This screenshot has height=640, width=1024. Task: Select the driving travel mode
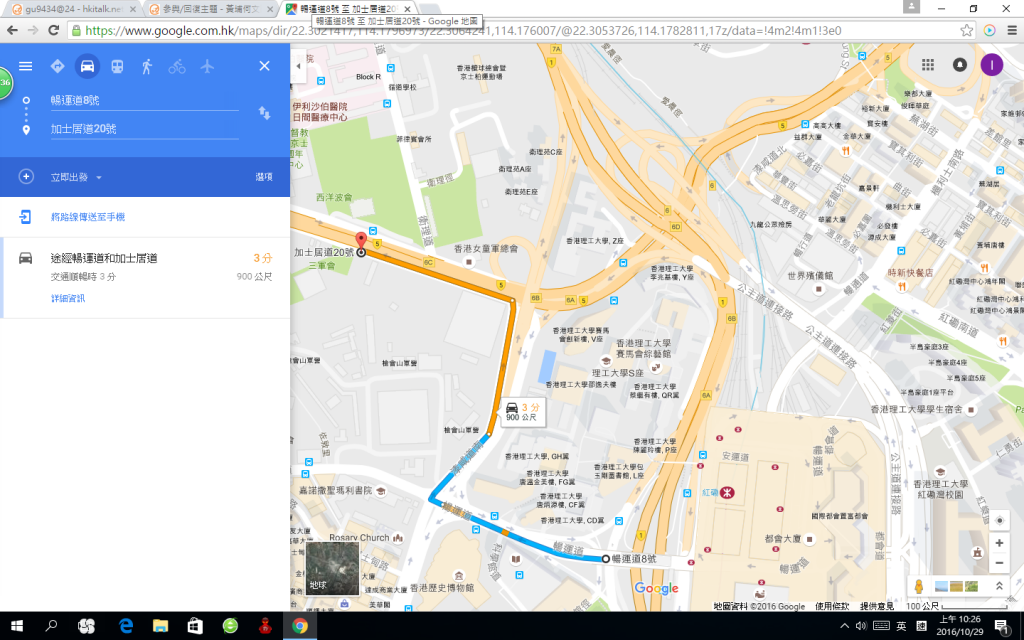click(x=87, y=66)
